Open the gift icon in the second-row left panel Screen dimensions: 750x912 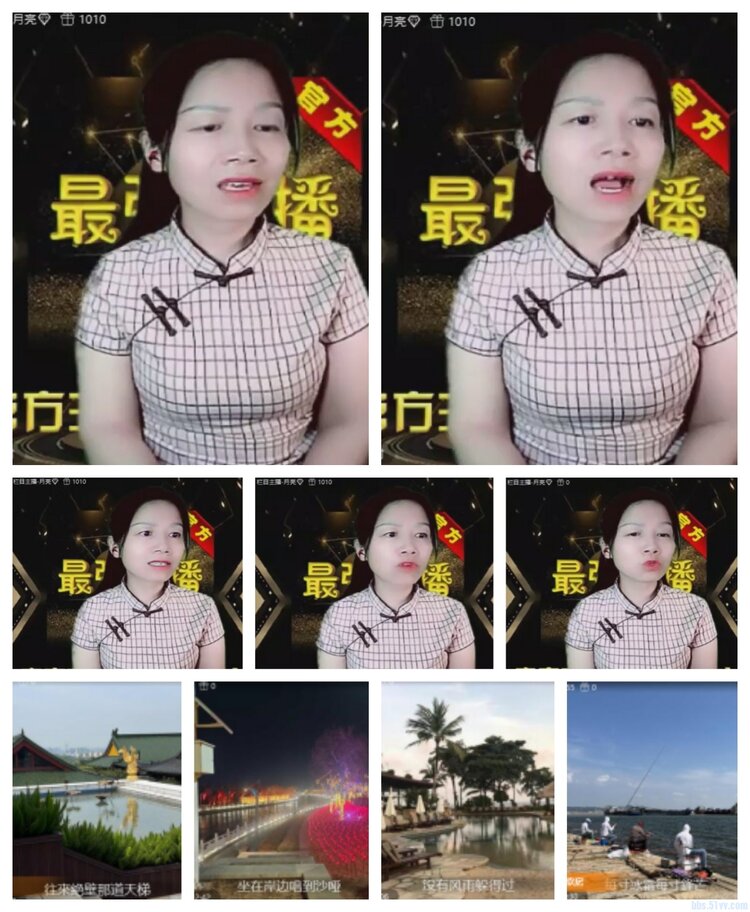68,483
